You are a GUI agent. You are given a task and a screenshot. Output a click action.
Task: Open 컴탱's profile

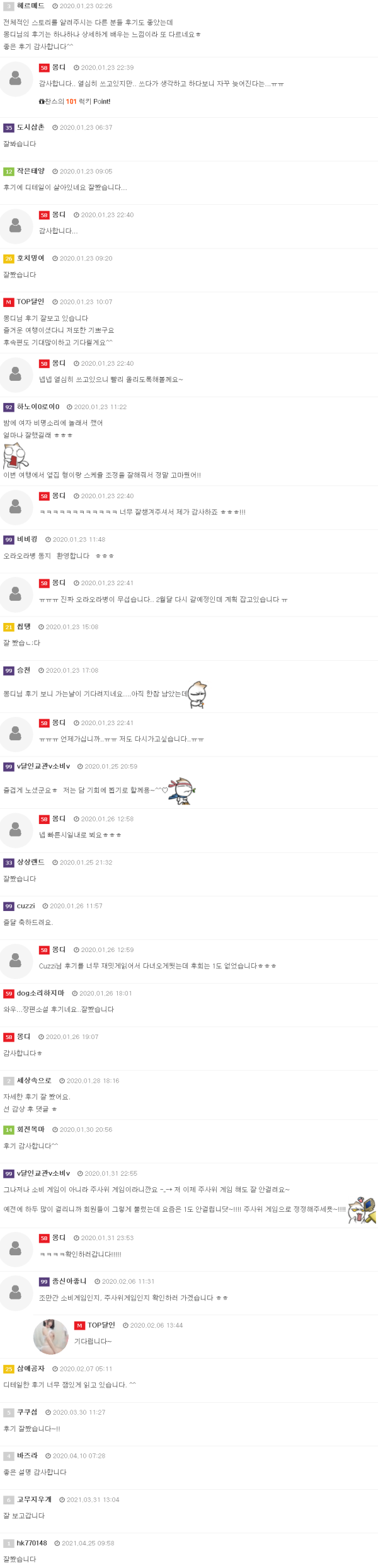coord(23,626)
